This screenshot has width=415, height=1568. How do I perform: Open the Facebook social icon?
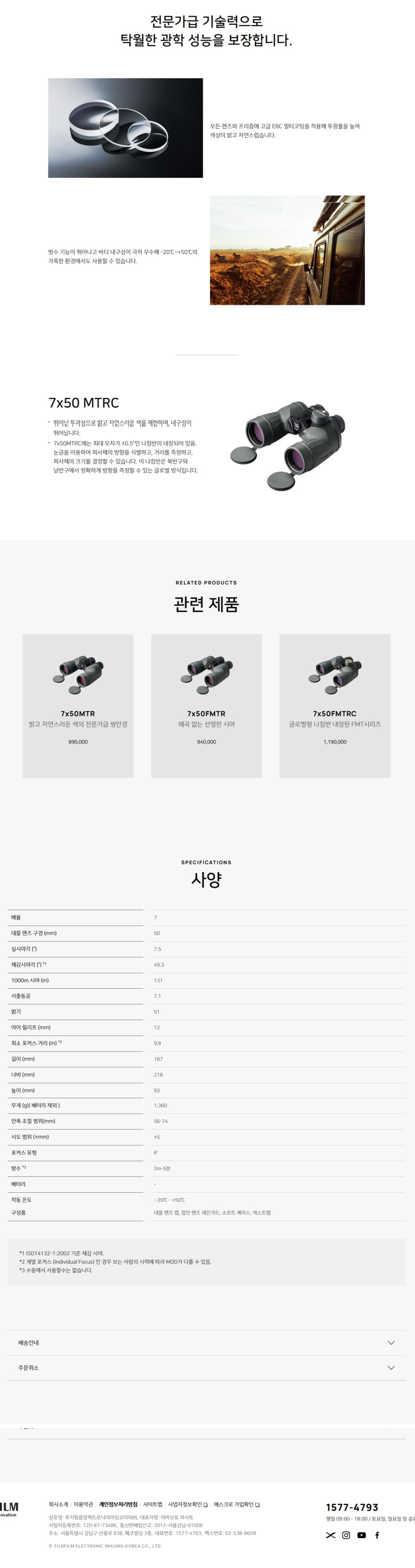(x=377, y=1535)
